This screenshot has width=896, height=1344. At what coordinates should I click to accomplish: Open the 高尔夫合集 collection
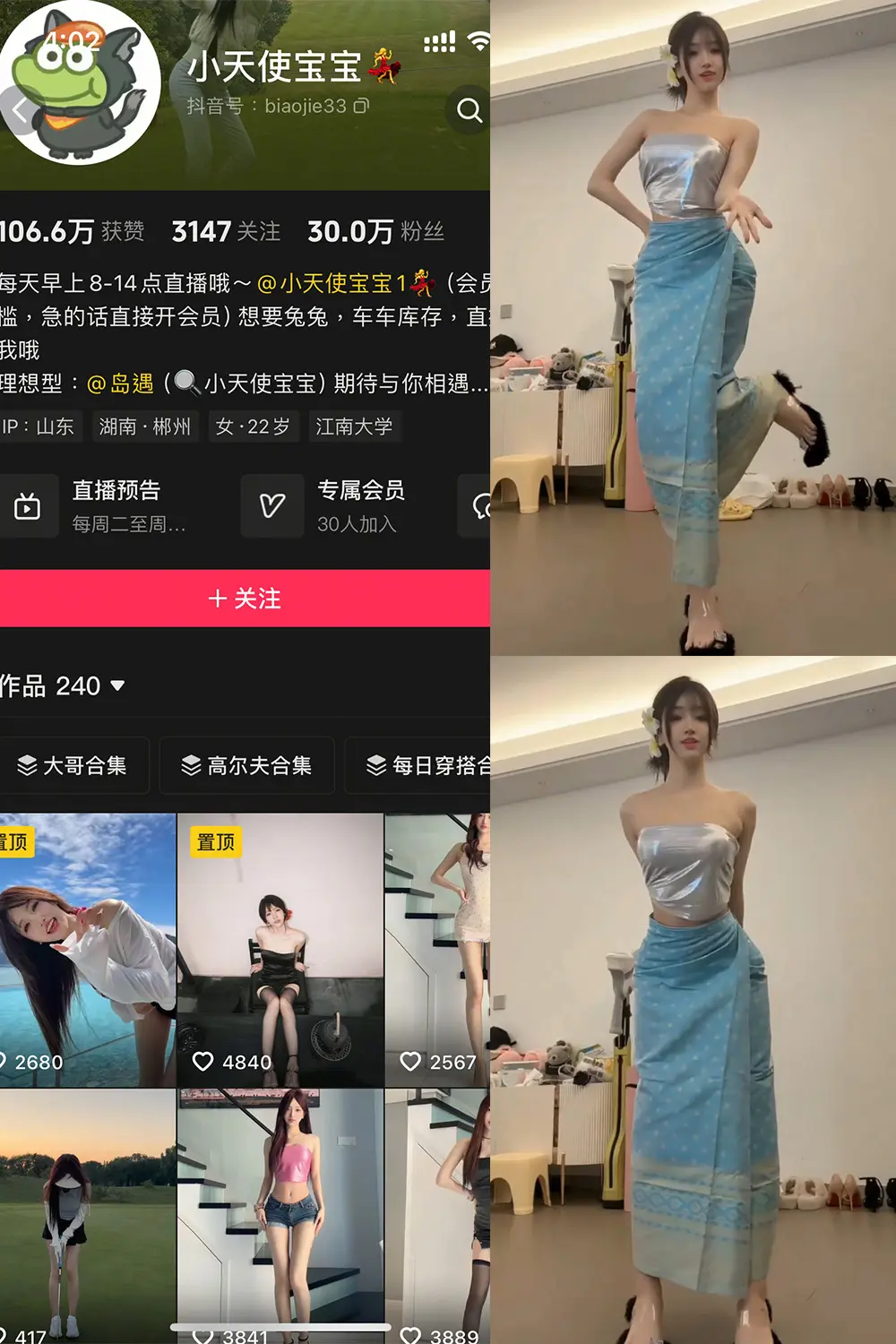246,766
